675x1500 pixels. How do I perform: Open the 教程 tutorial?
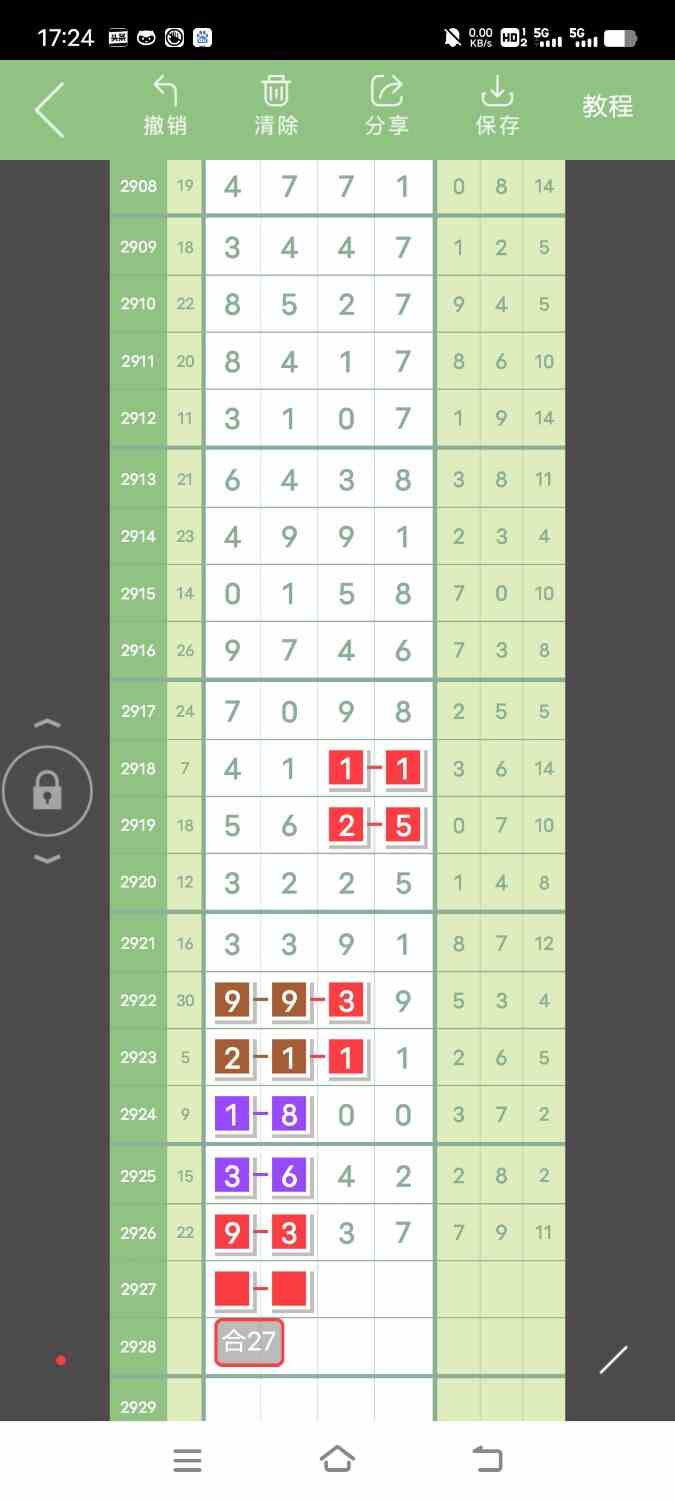[x=608, y=106]
